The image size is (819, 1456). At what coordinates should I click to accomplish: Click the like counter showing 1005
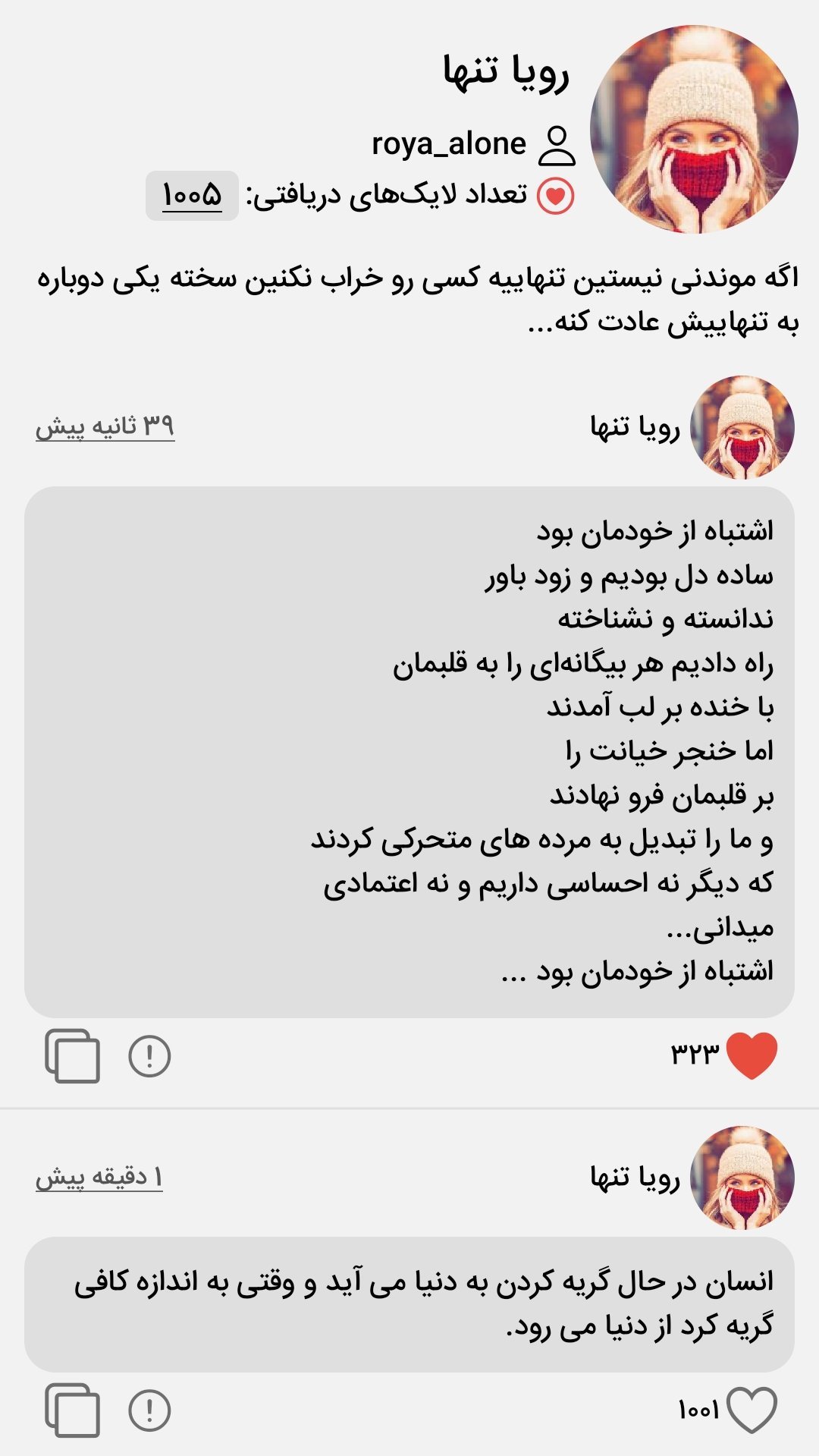click(188, 195)
